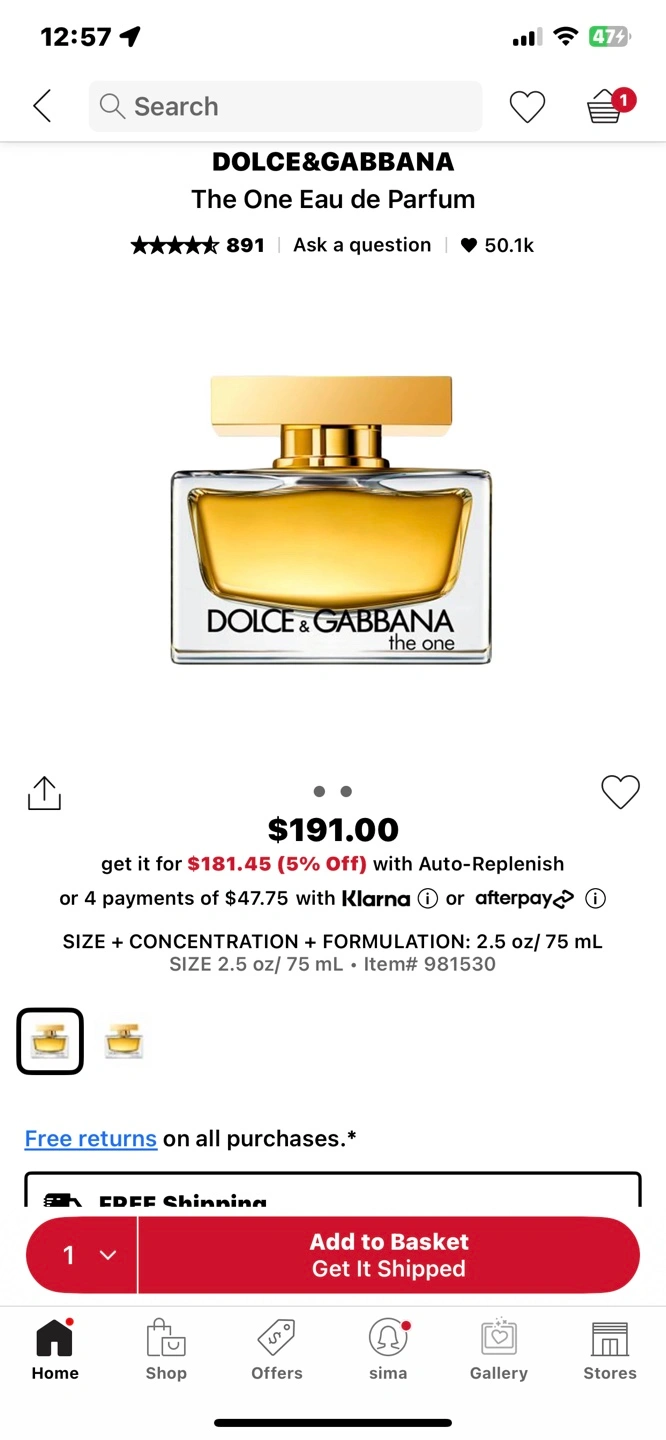This screenshot has width=666, height=1440.
Task: View the 891 product reviews
Action: tap(197, 245)
